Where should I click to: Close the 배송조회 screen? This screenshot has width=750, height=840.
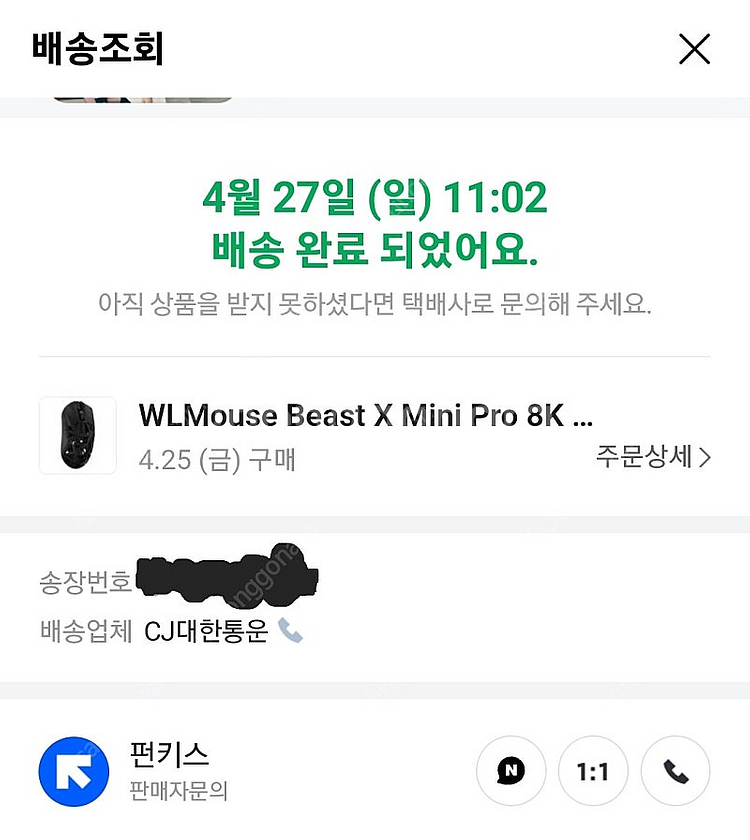[694, 49]
